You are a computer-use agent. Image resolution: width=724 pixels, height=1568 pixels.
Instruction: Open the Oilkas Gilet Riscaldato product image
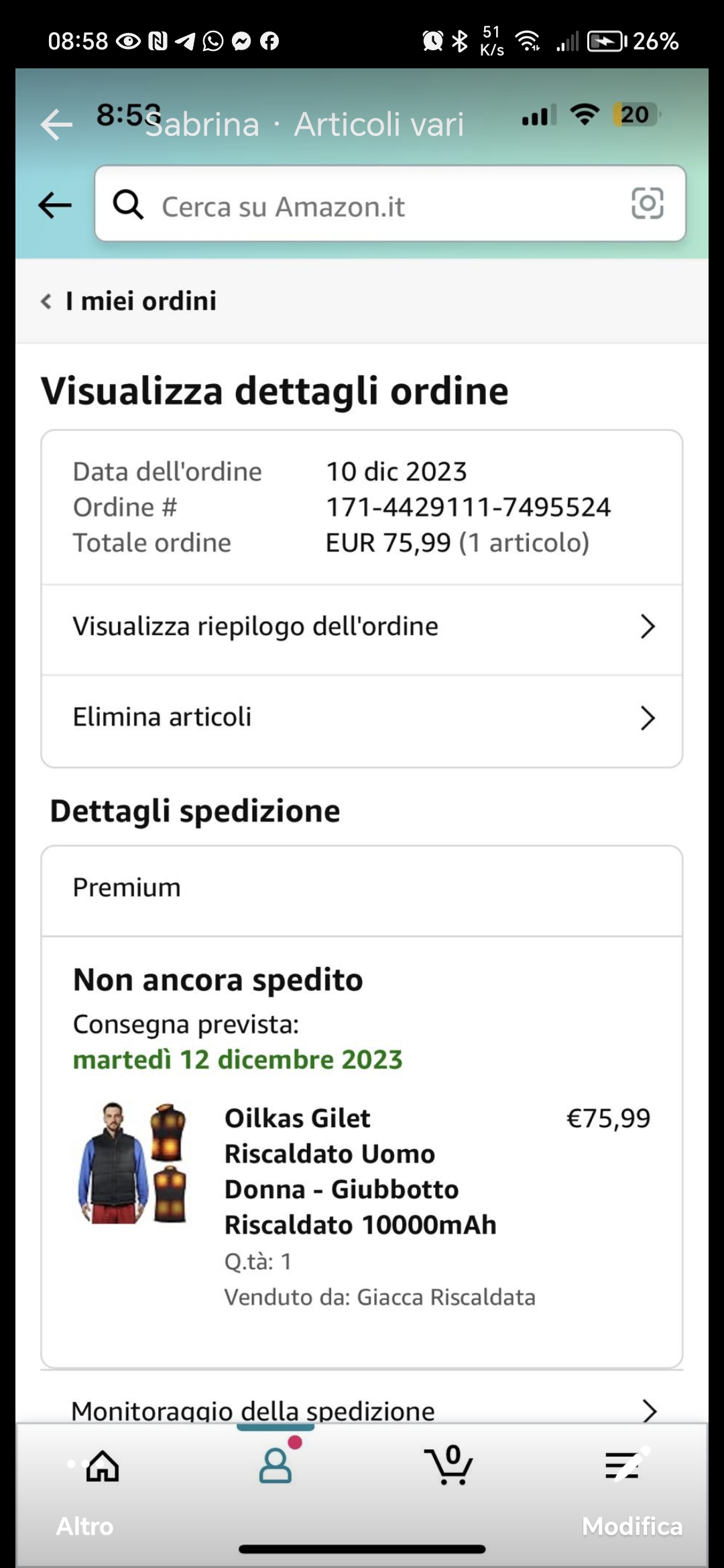[x=133, y=1163]
